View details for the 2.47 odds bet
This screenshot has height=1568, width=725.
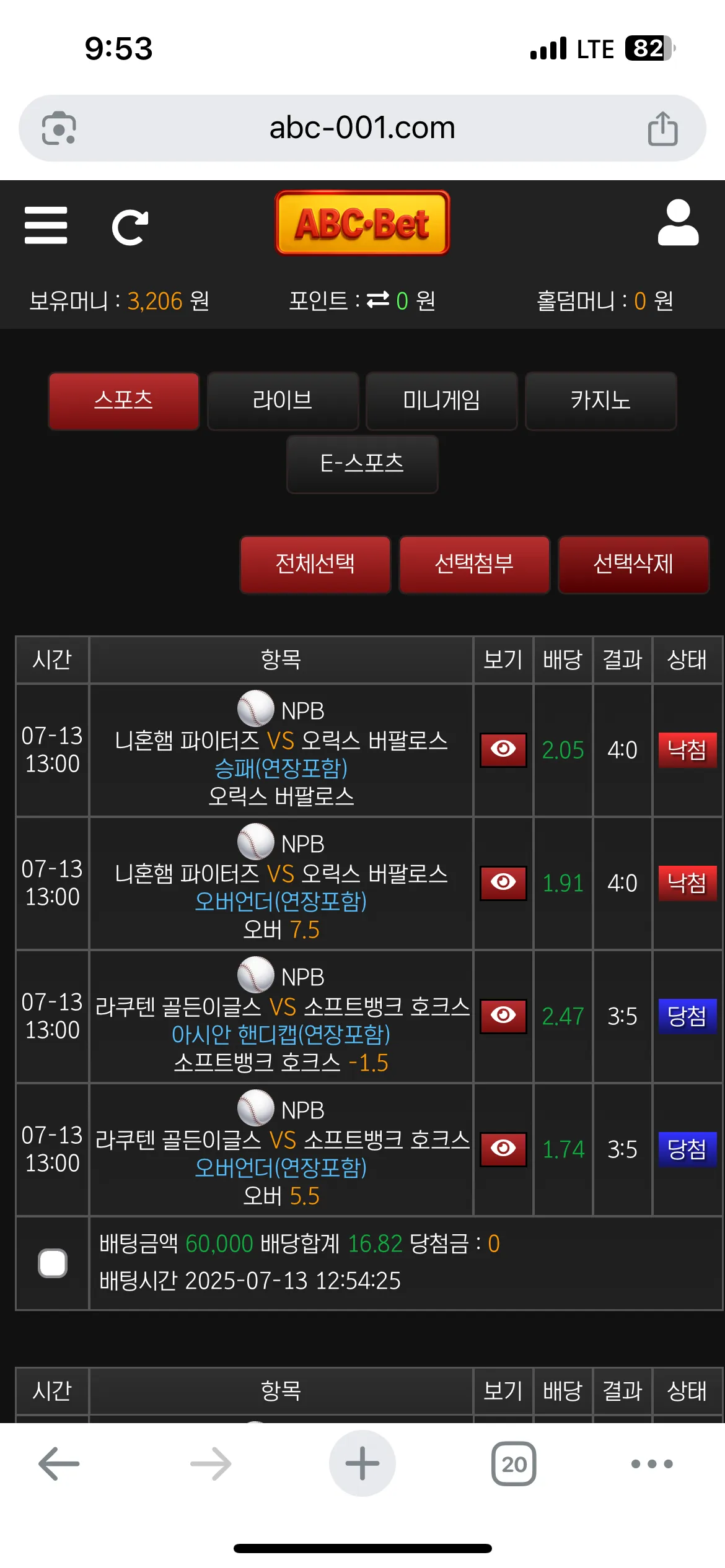pos(503,1016)
